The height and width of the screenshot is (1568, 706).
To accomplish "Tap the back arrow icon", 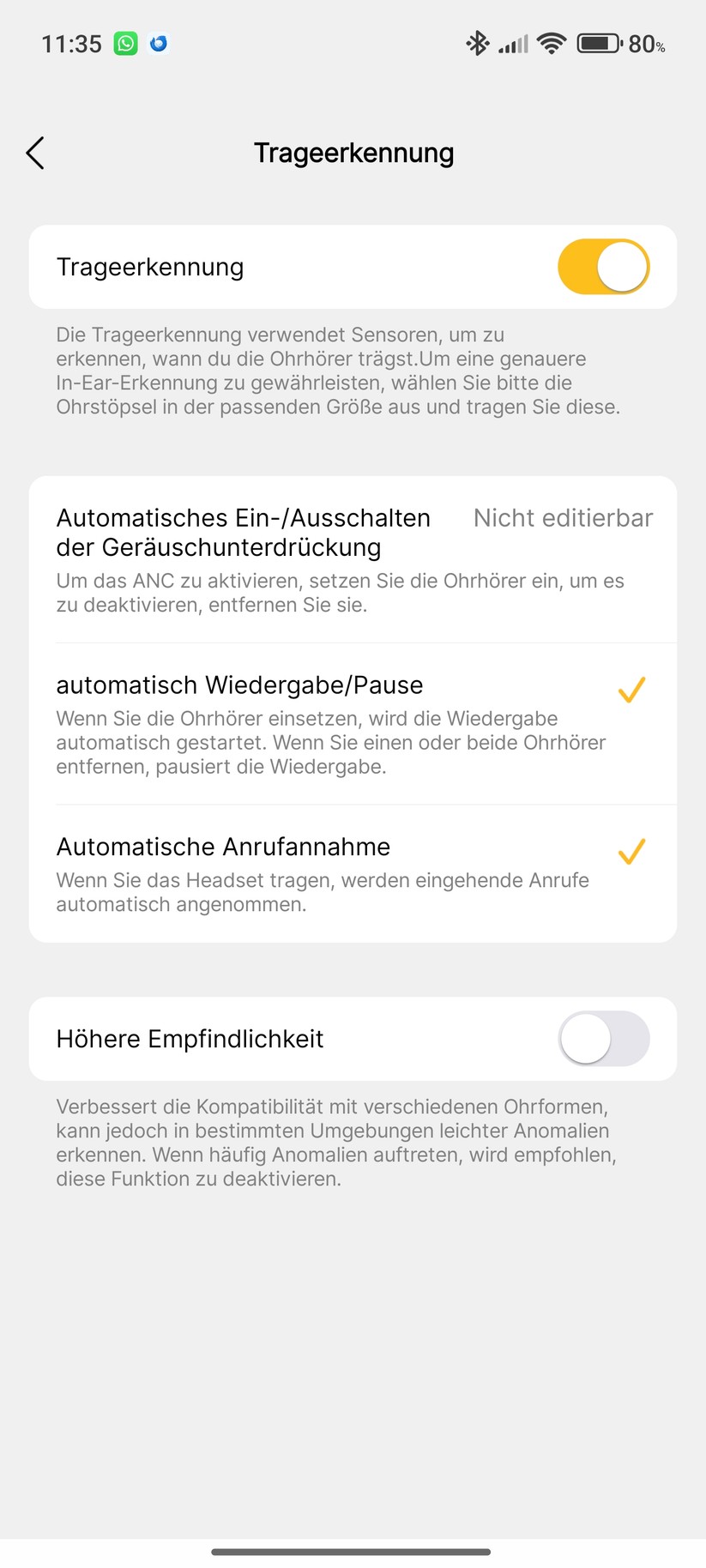I will (x=34, y=153).
